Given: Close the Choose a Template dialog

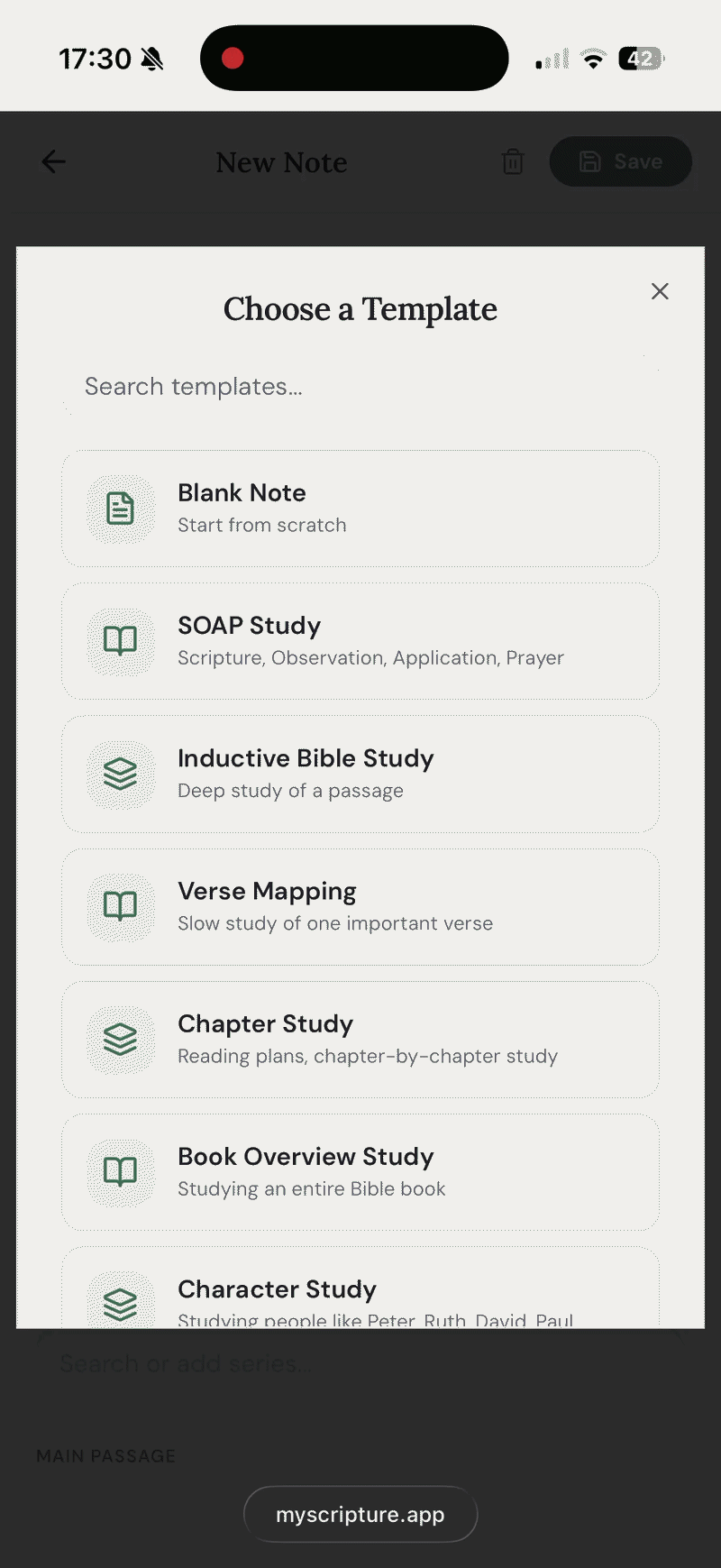Looking at the screenshot, I should pos(660,291).
